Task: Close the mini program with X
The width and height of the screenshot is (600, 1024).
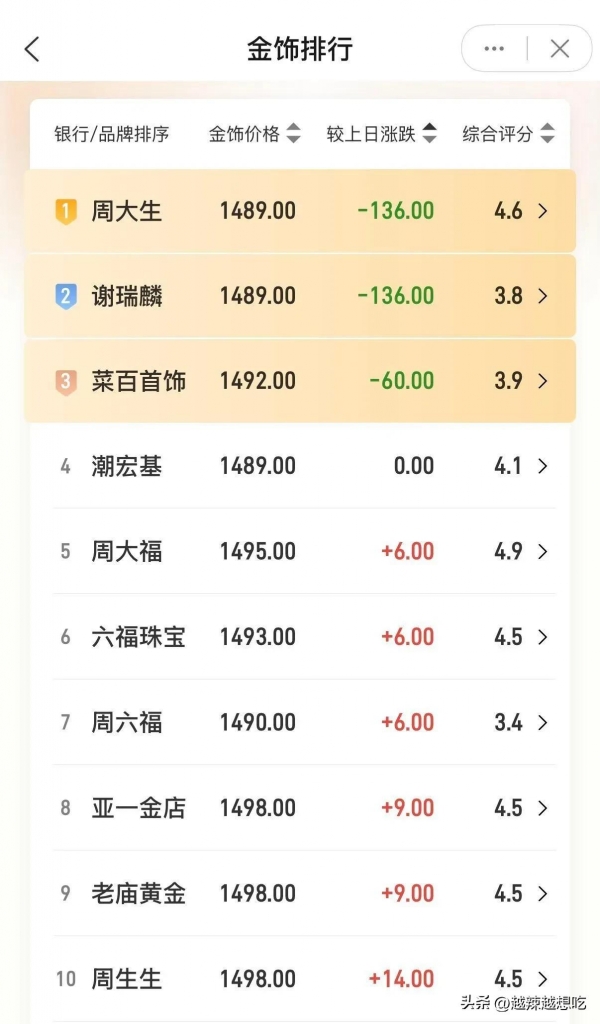Action: 560,49
